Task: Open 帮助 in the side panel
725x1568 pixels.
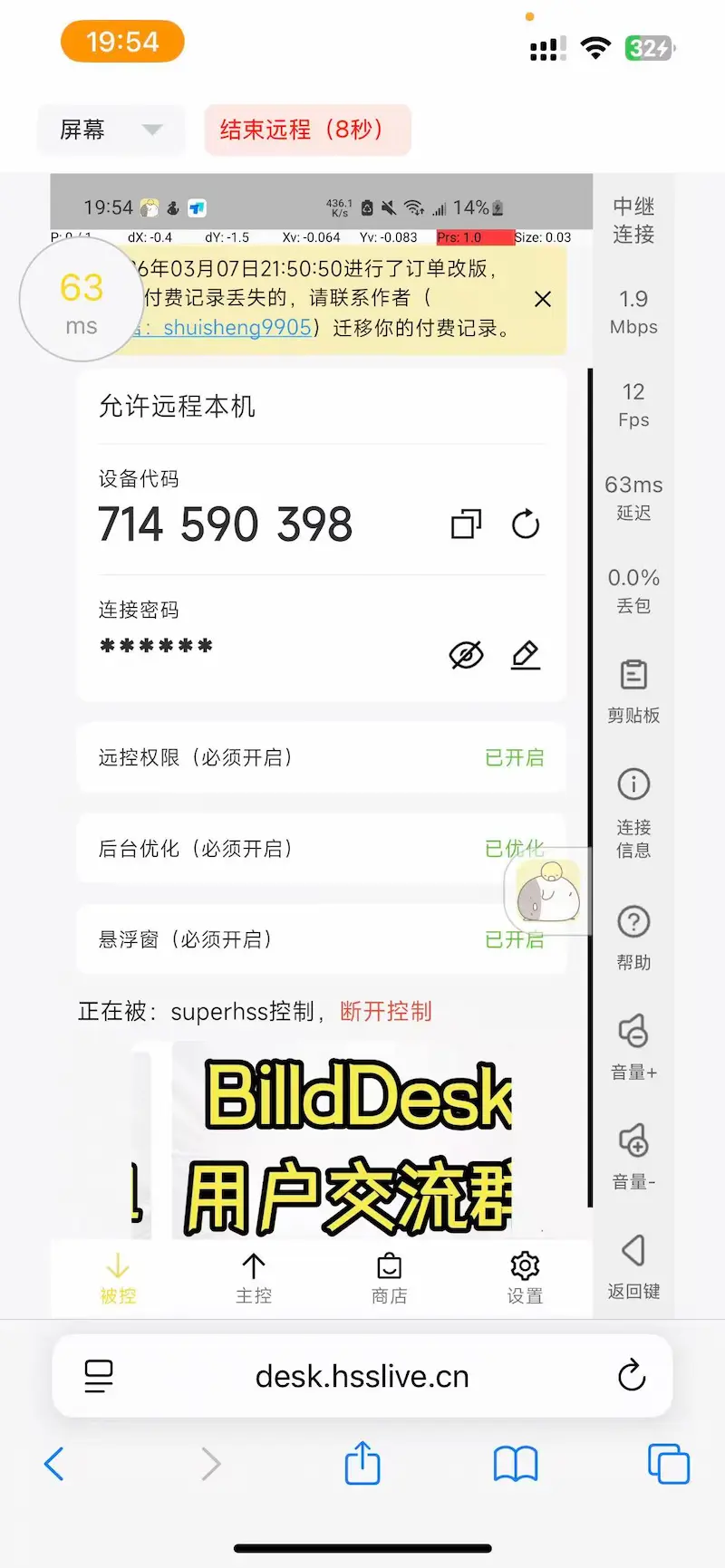Action: (x=633, y=937)
